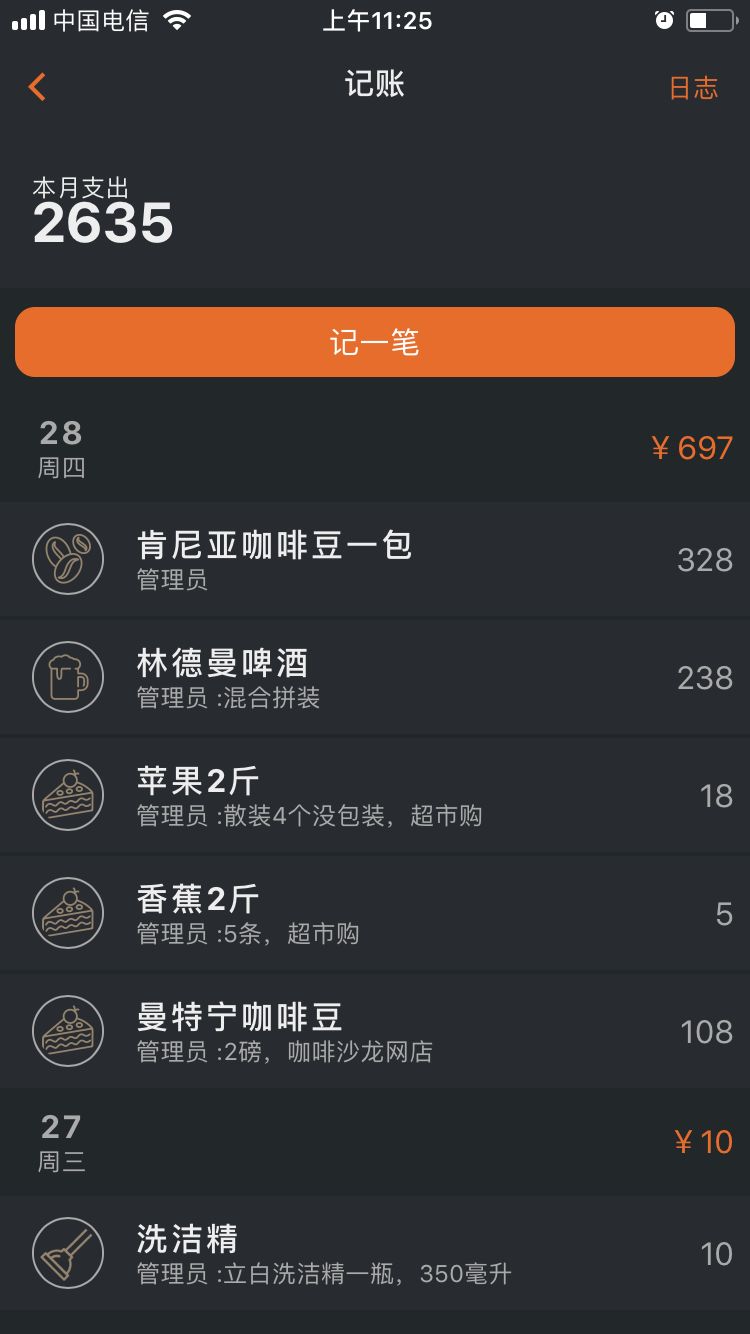View the 苹果2斤 expense record
Viewport: 750px width, 1334px height.
375,795
